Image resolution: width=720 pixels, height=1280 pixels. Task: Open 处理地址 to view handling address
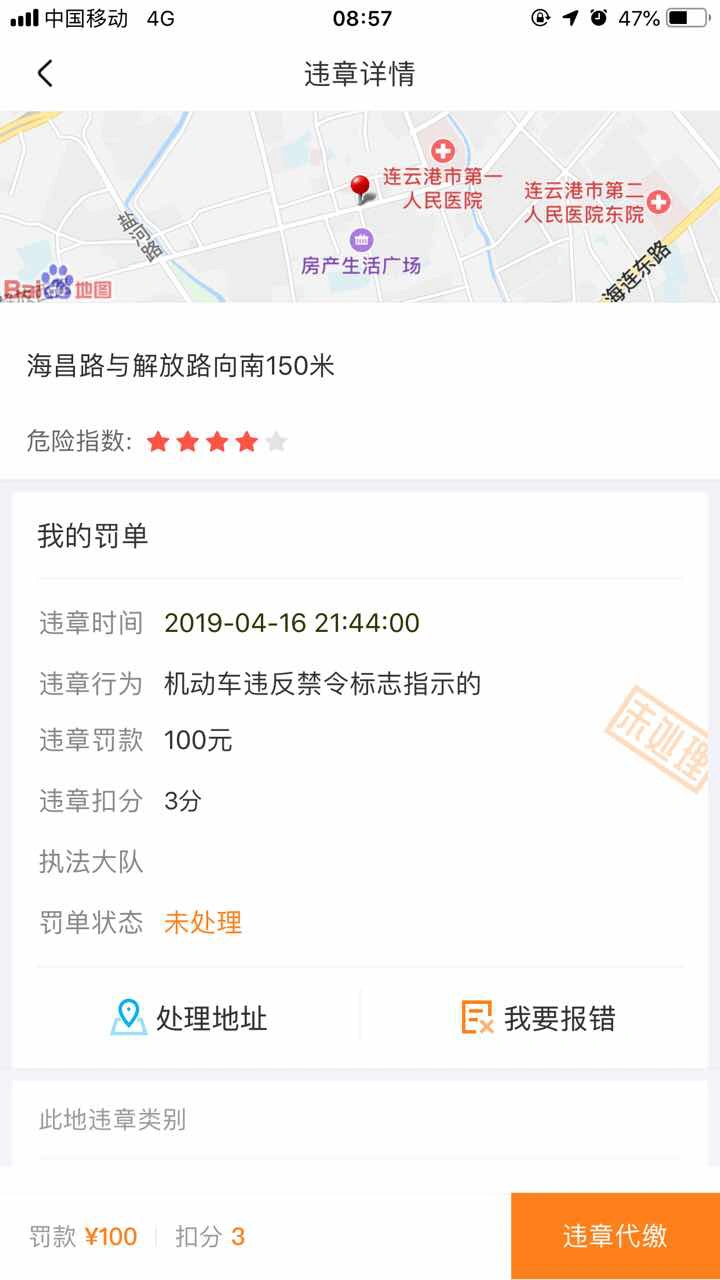189,1018
